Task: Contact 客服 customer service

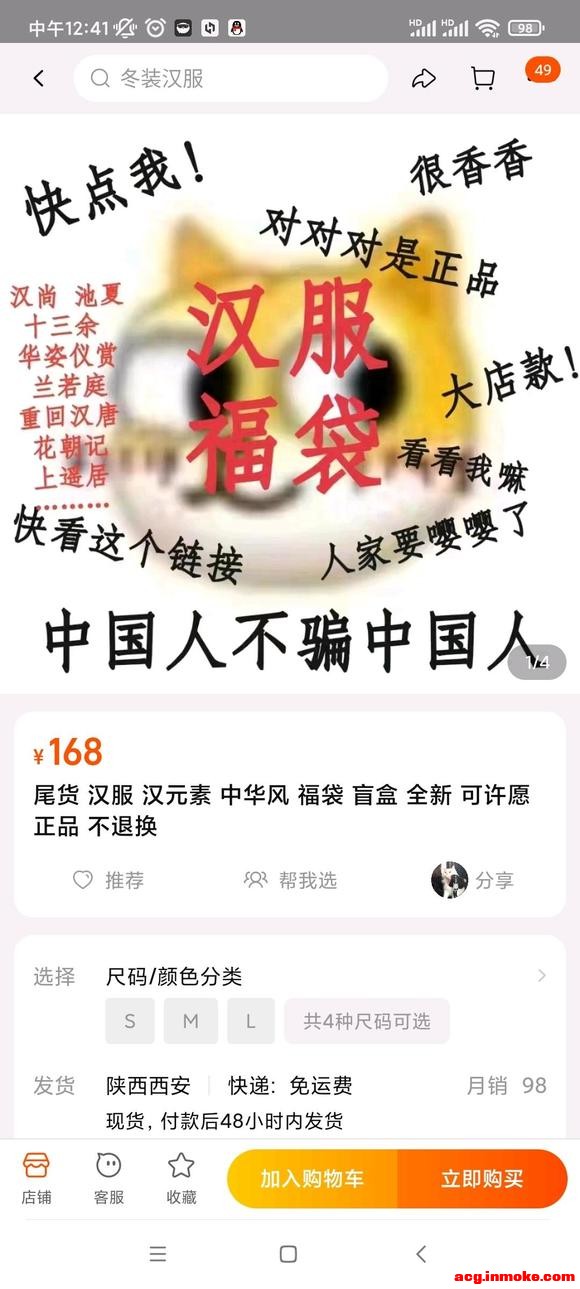Action: (109, 1179)
